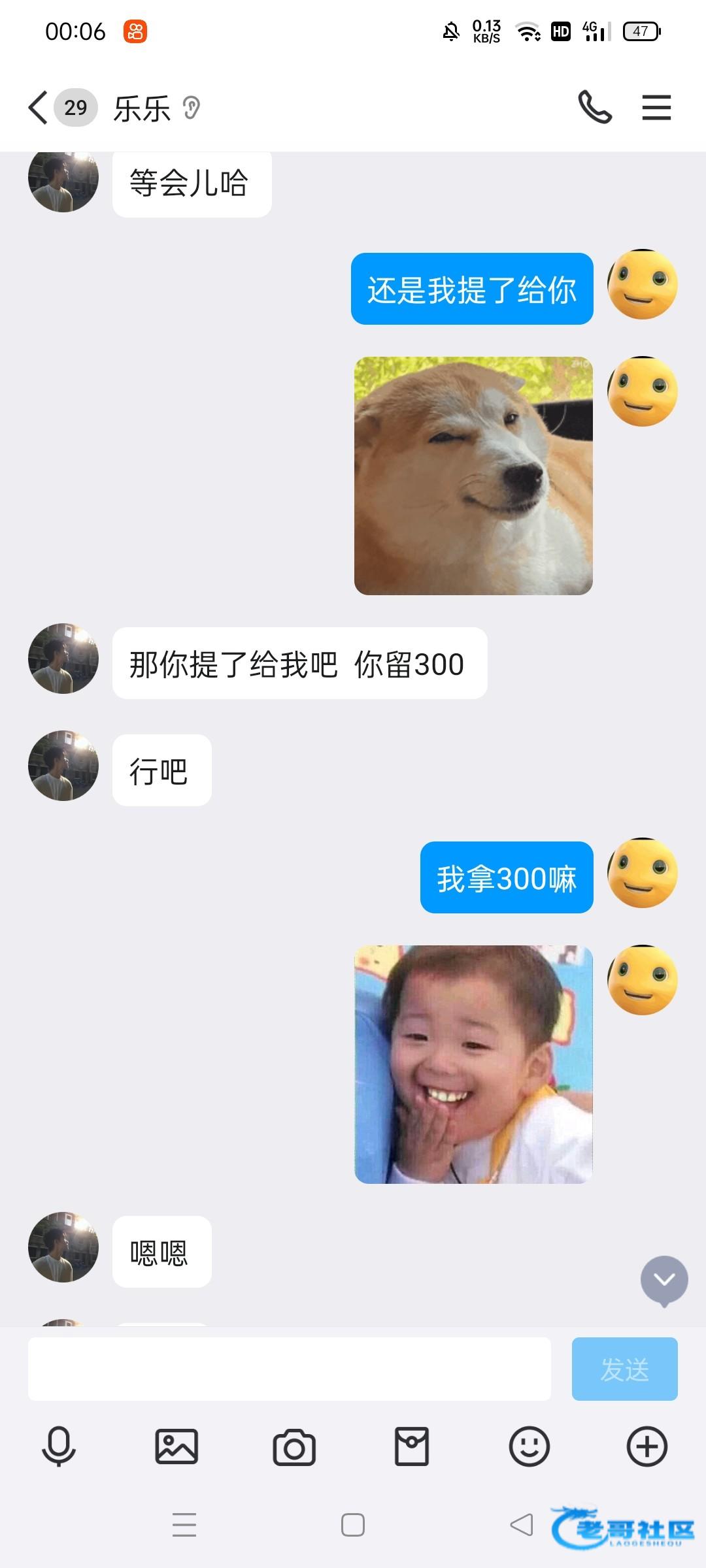
Task: Go back to the message list
Action: (39, 108)
